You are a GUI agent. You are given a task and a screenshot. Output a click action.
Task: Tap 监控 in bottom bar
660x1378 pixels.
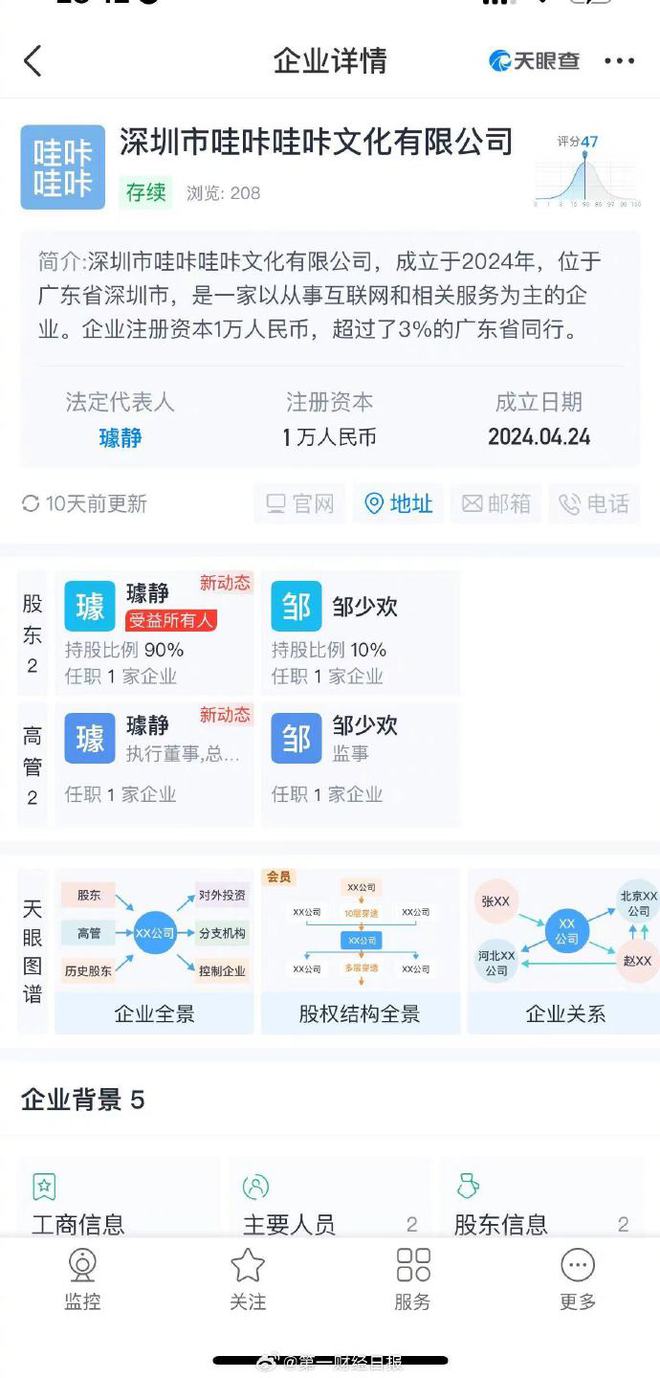tap(82, 1279)
